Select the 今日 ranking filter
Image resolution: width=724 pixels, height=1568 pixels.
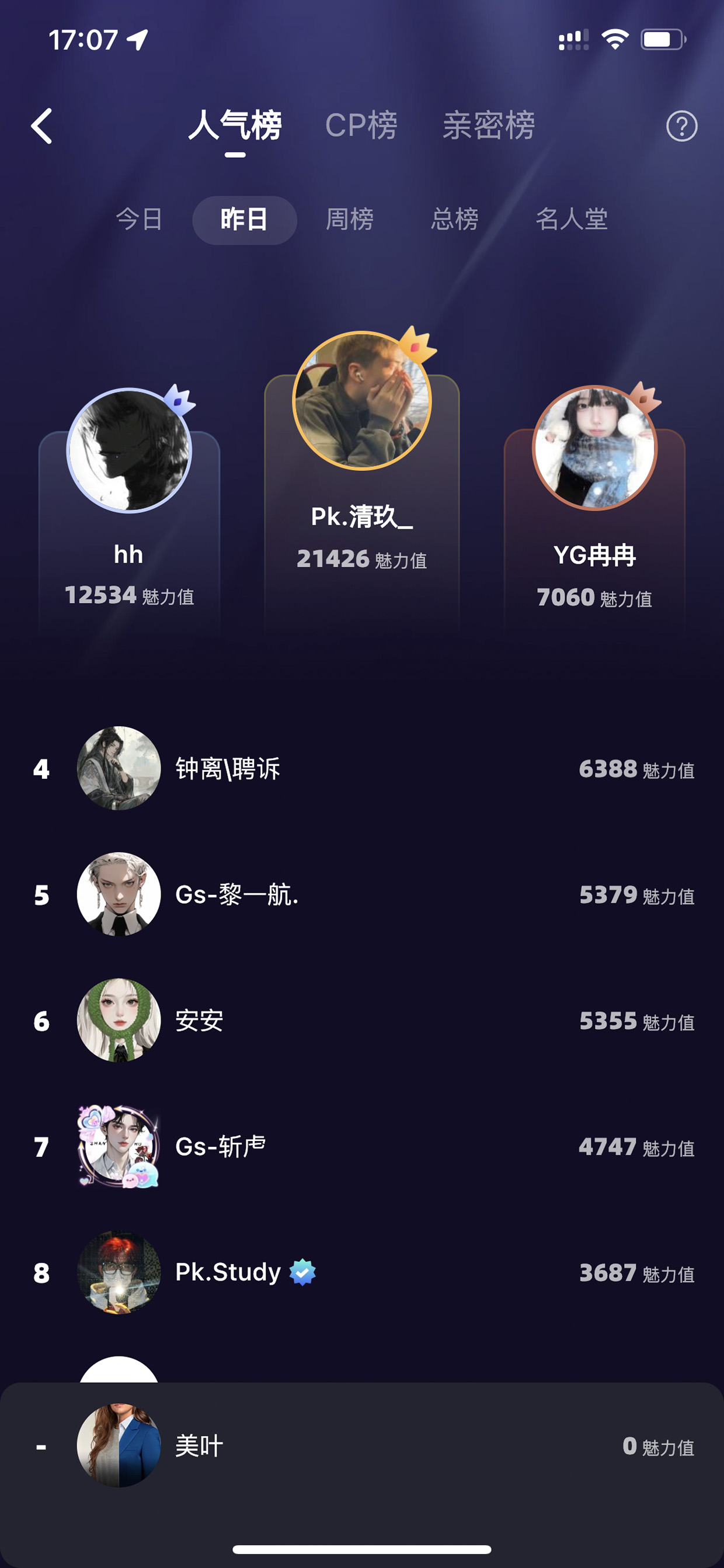click(x=140, y=219)
